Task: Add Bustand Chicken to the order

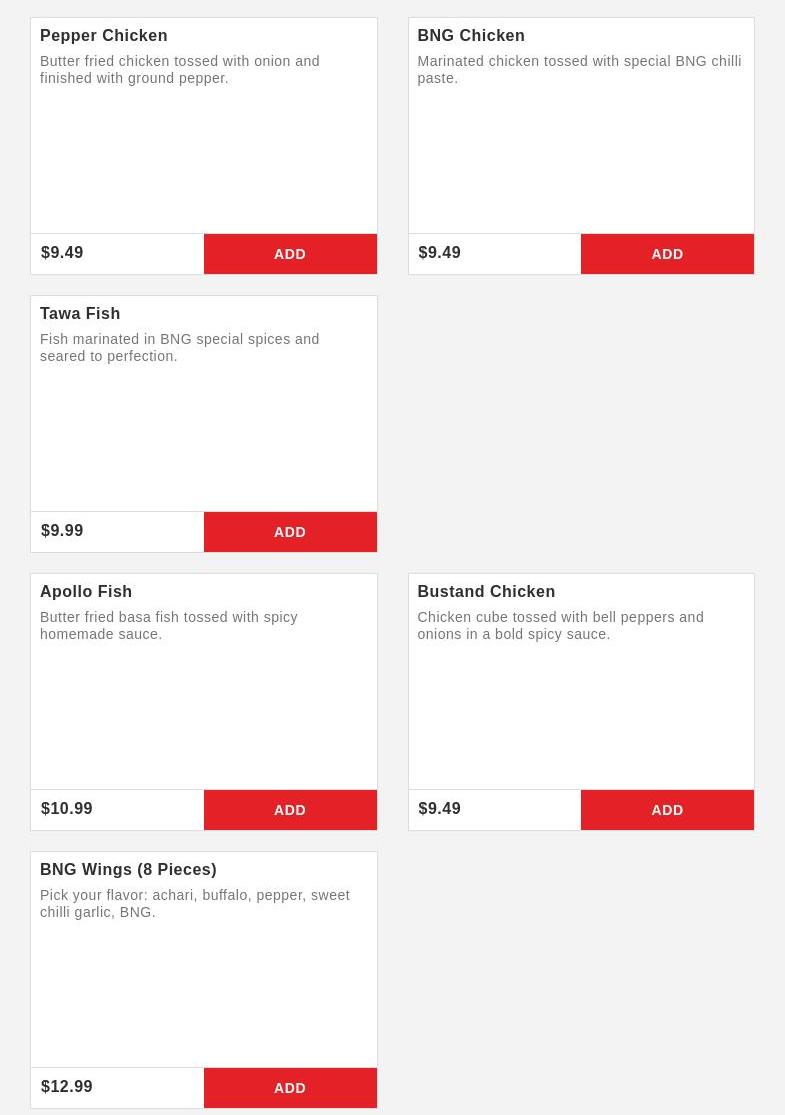Action: 667,810
